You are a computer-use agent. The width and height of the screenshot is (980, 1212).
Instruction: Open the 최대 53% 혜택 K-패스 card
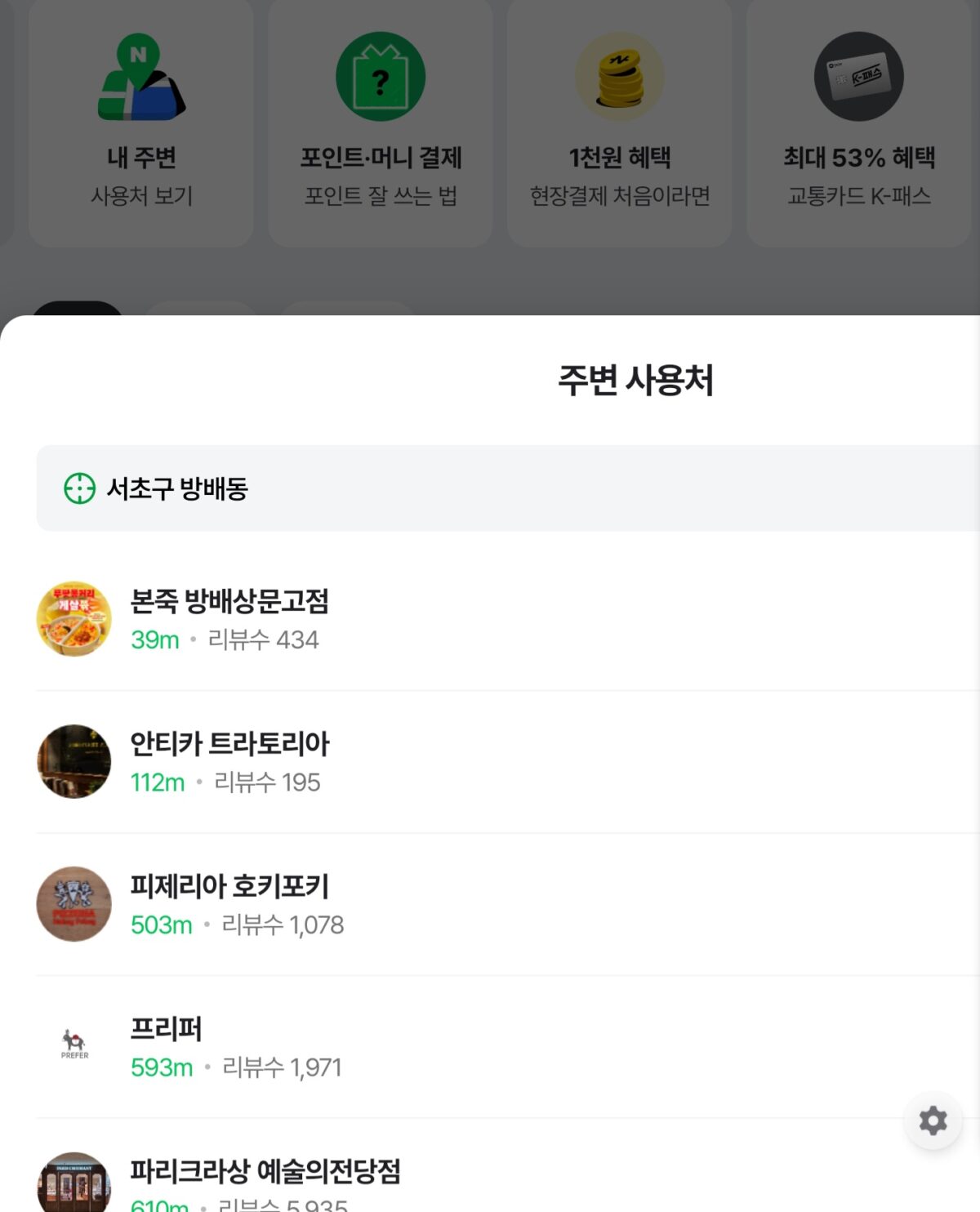point(858,123)
